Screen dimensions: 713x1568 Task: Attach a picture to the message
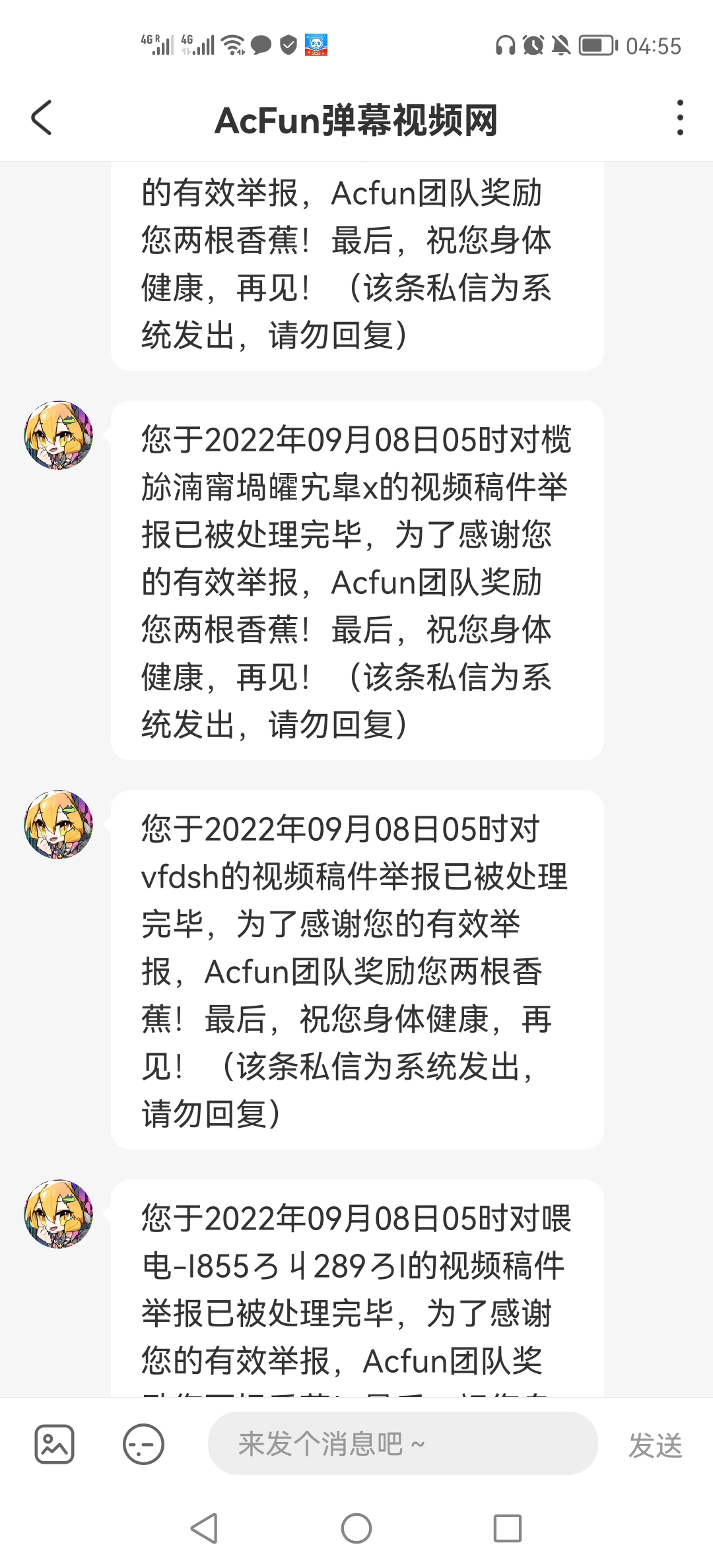(54, 1444)
